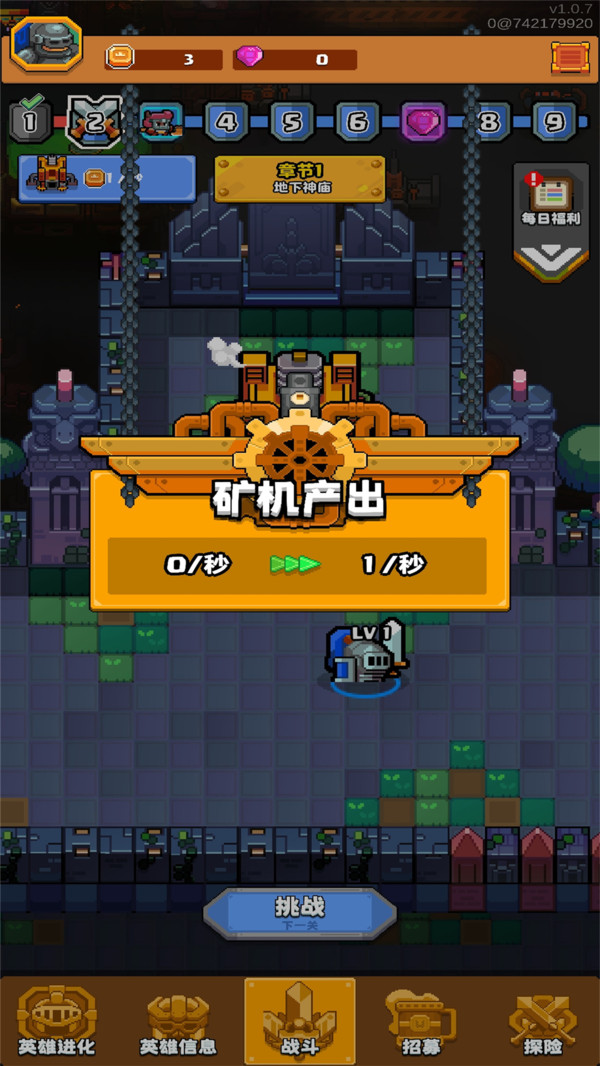Select the current stage 2 node

coord(94,123)
